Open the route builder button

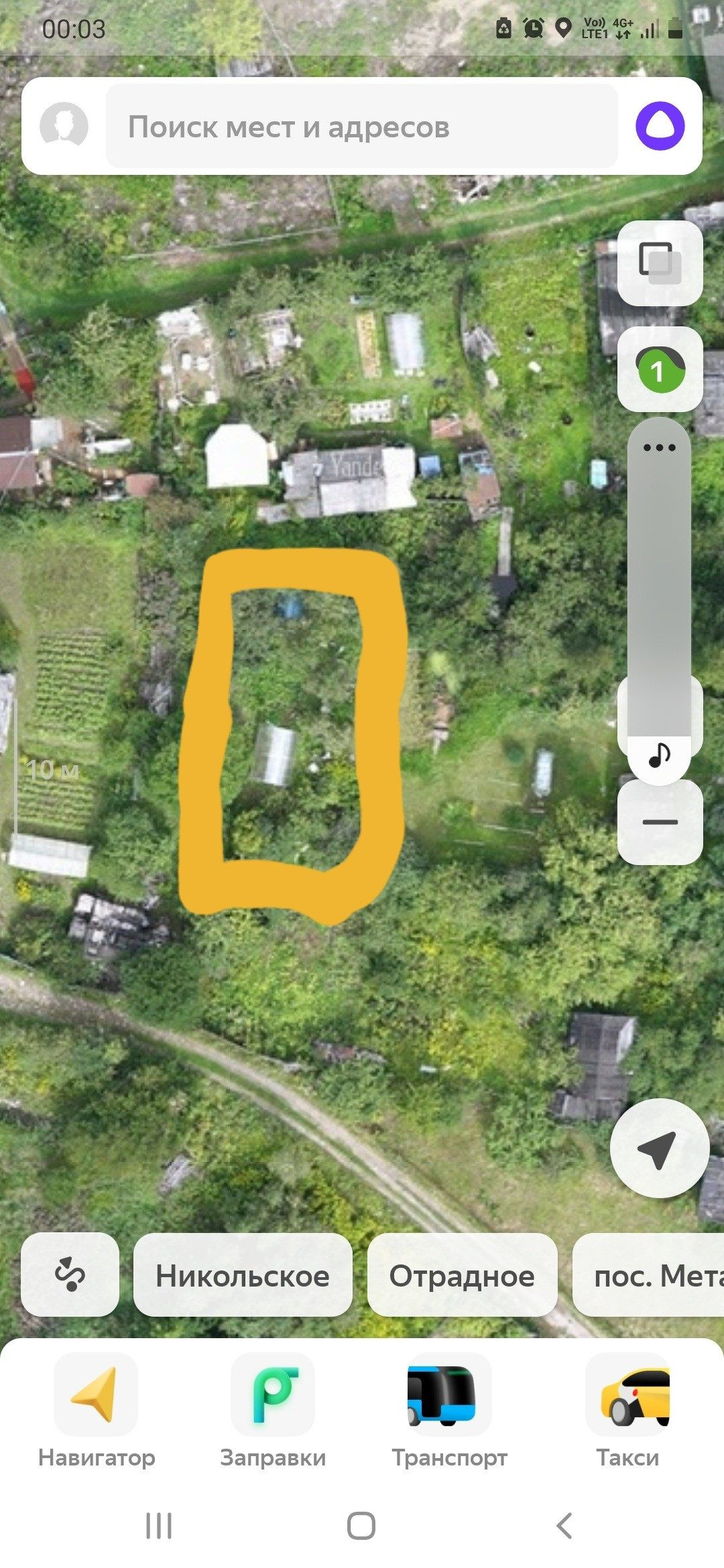(70, 1275)
